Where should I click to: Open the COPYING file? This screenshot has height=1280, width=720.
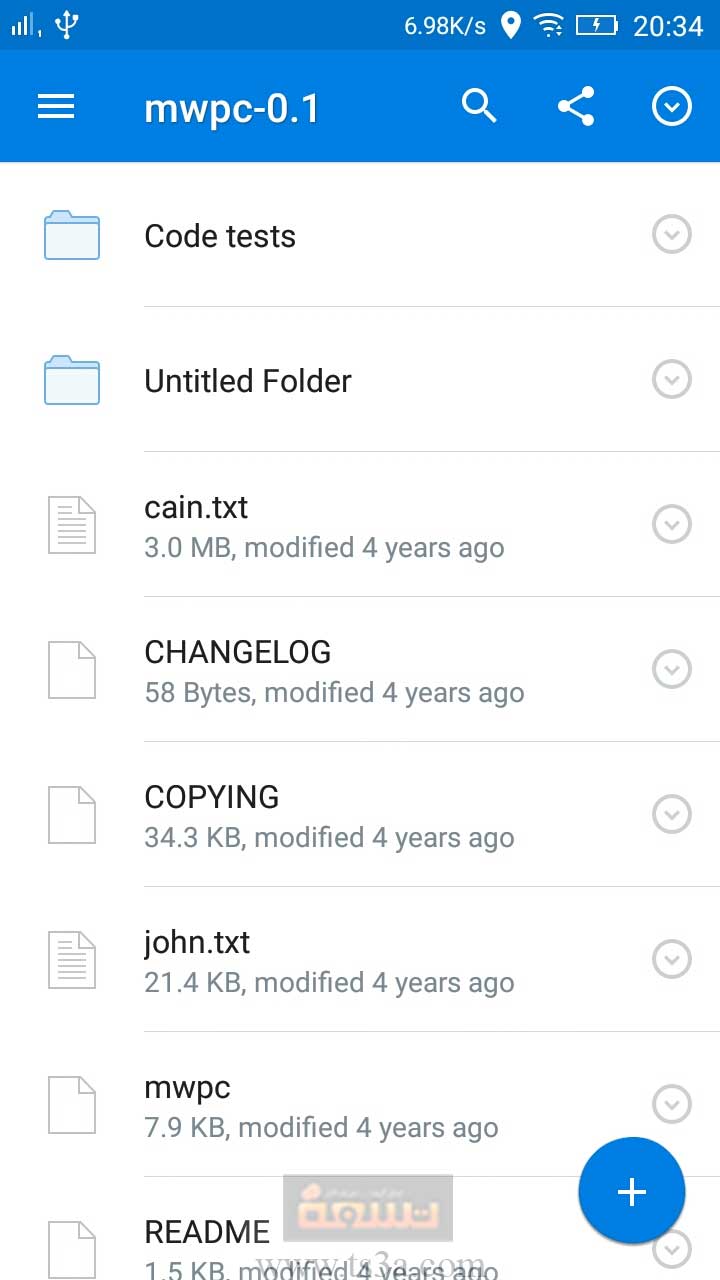[360, 815]
